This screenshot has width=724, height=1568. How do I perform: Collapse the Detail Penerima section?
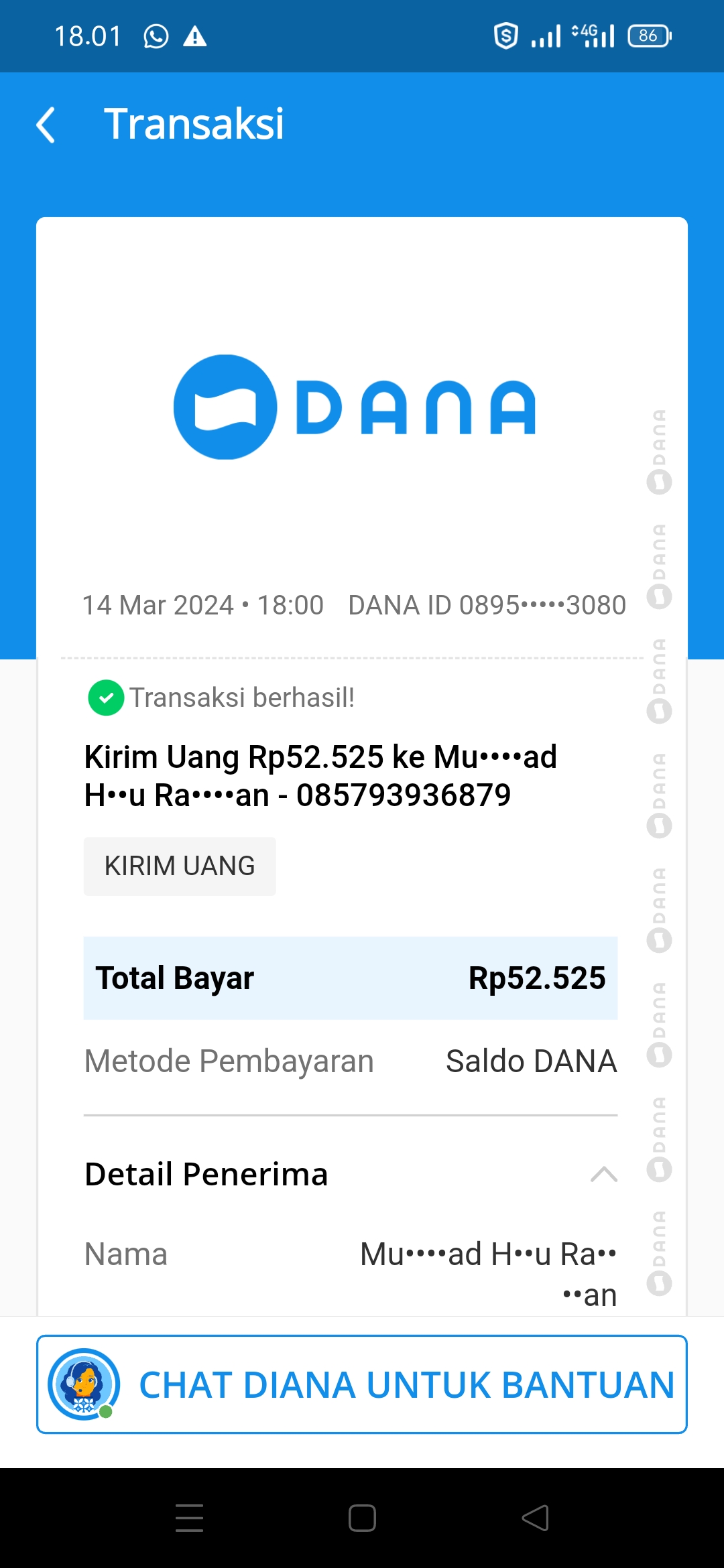[x=603, y=1174]
